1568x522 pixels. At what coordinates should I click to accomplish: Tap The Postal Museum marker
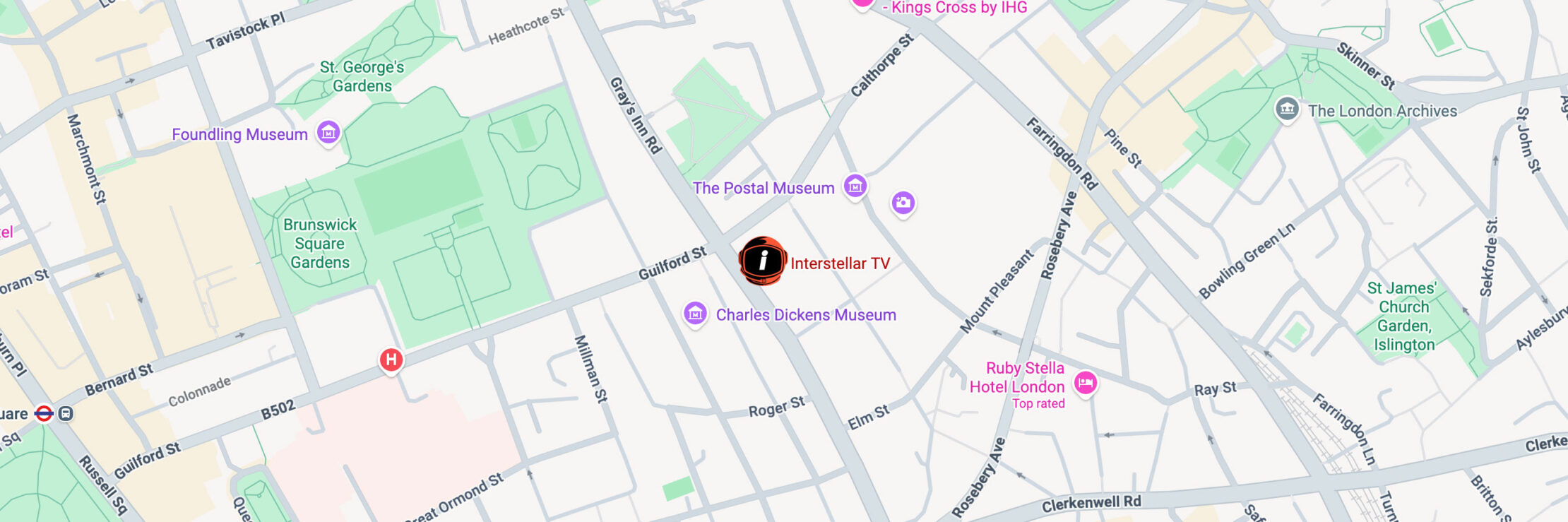(855, 186)
